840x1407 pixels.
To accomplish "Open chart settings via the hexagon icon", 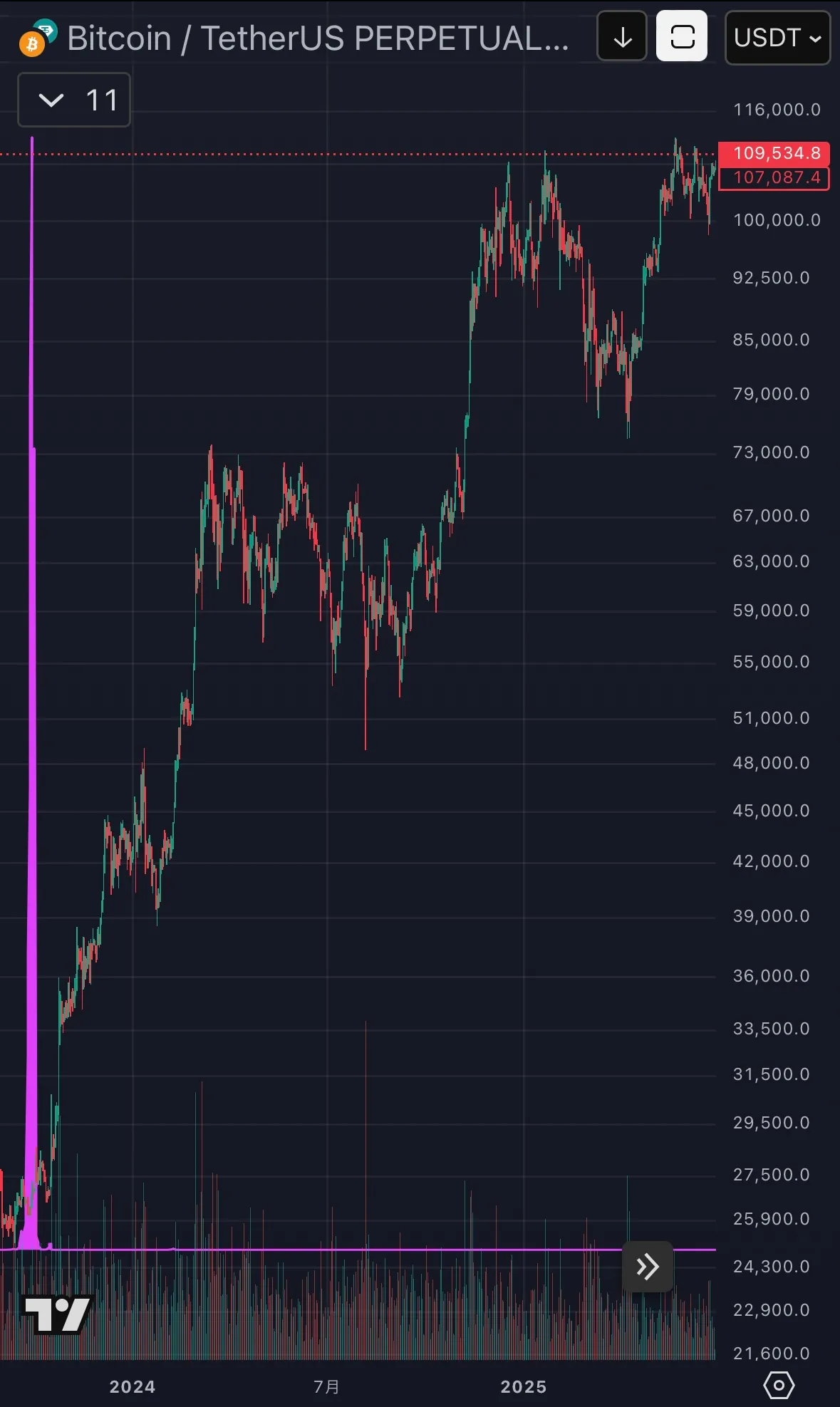I will [779, 1386].
